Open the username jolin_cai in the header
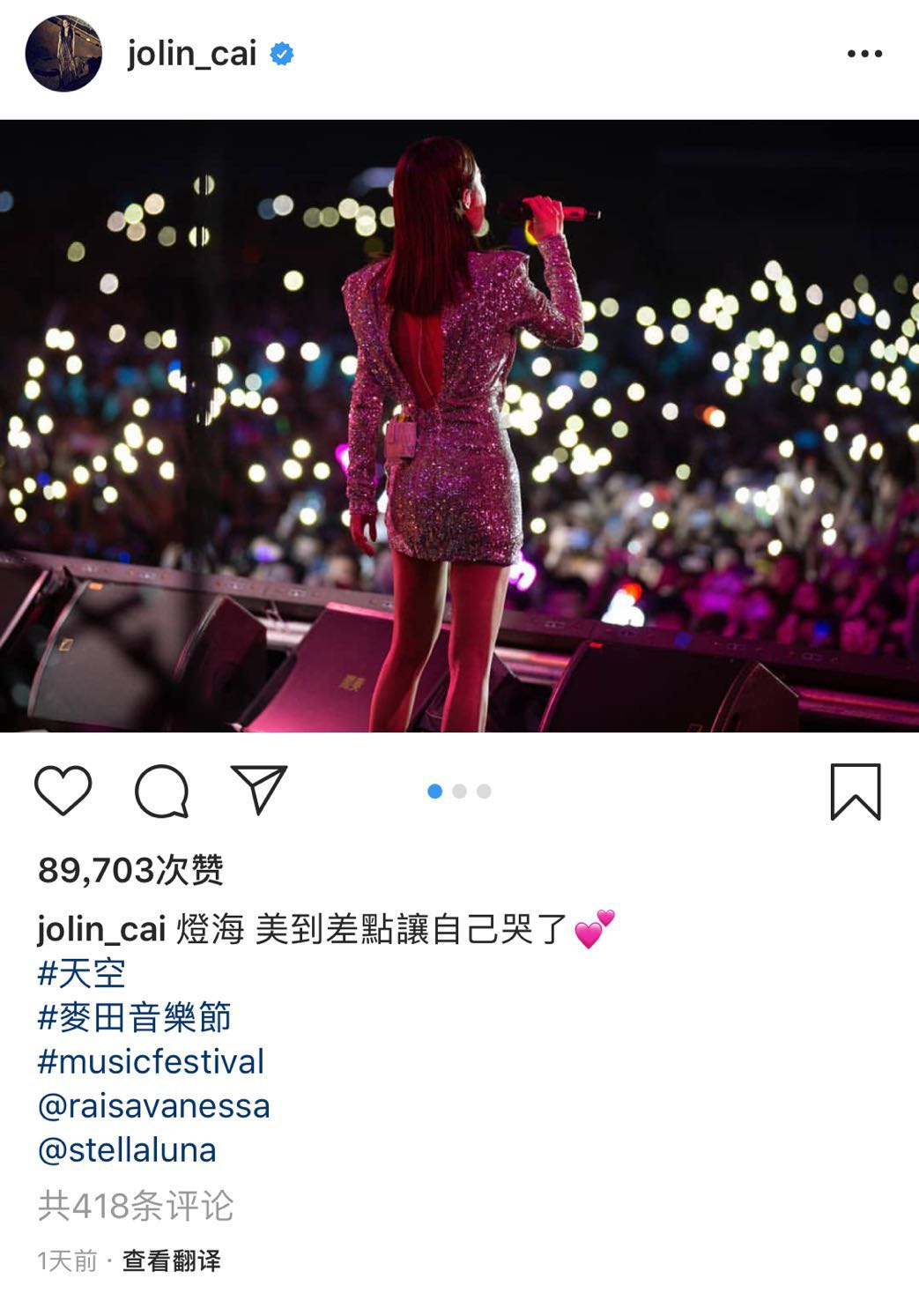This screenshot has height=1316, width=919. [x=191, y=54]
